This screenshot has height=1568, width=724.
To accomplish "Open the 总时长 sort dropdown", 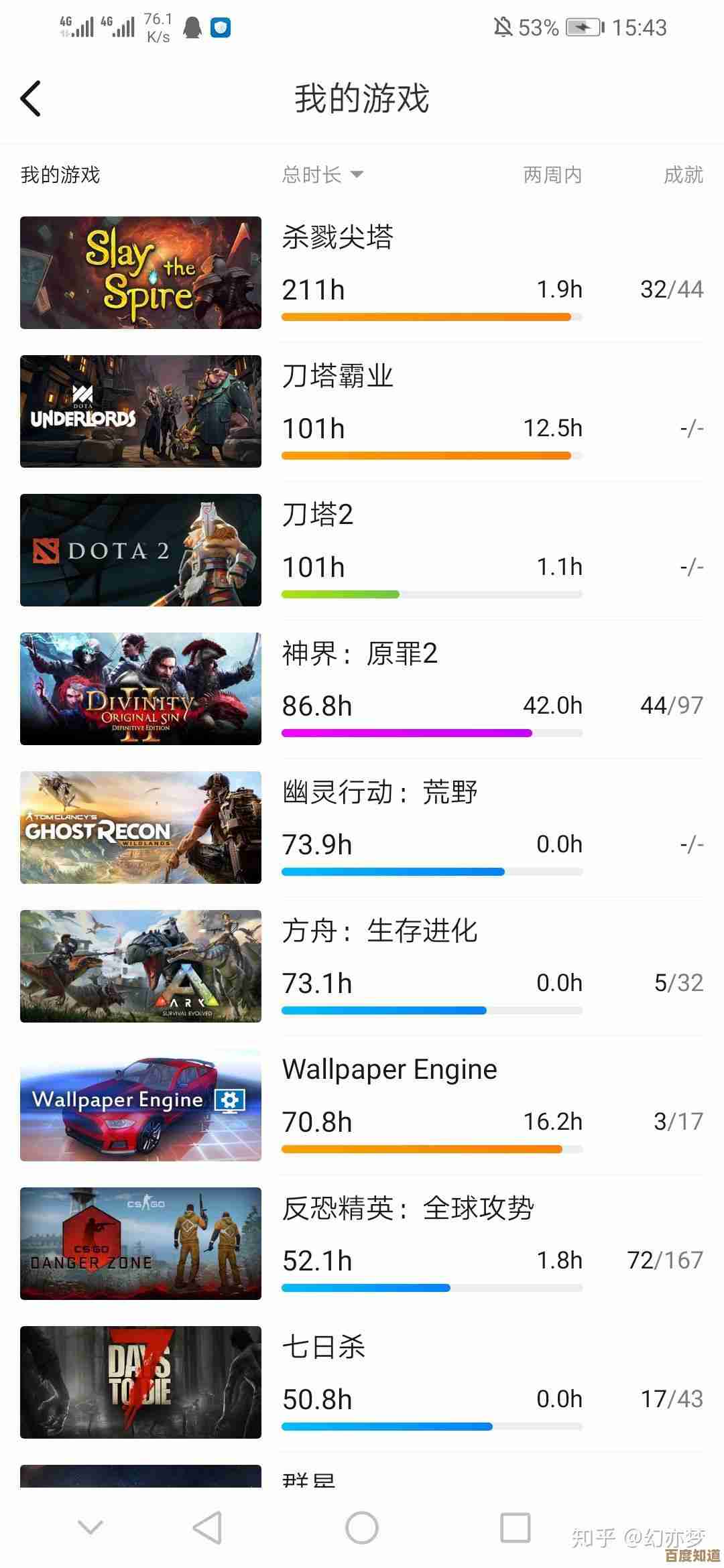I will [x=322, y=175].
